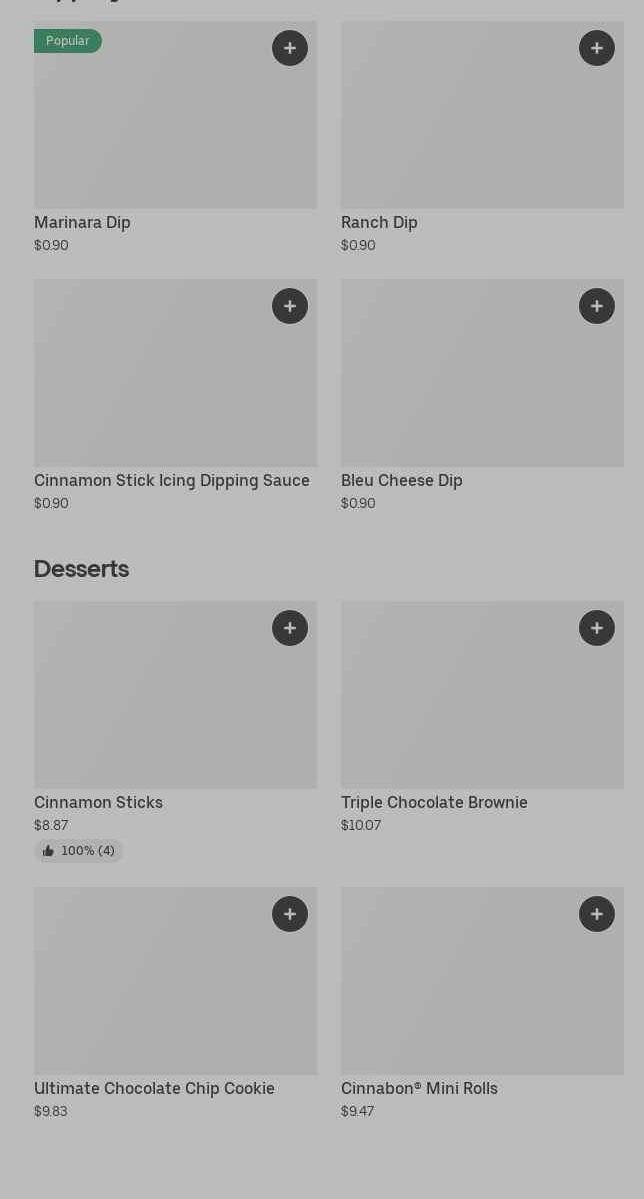Tap the plus on Bleu Cheese Dip
The image size is (644, 1199).
(597, 306)
